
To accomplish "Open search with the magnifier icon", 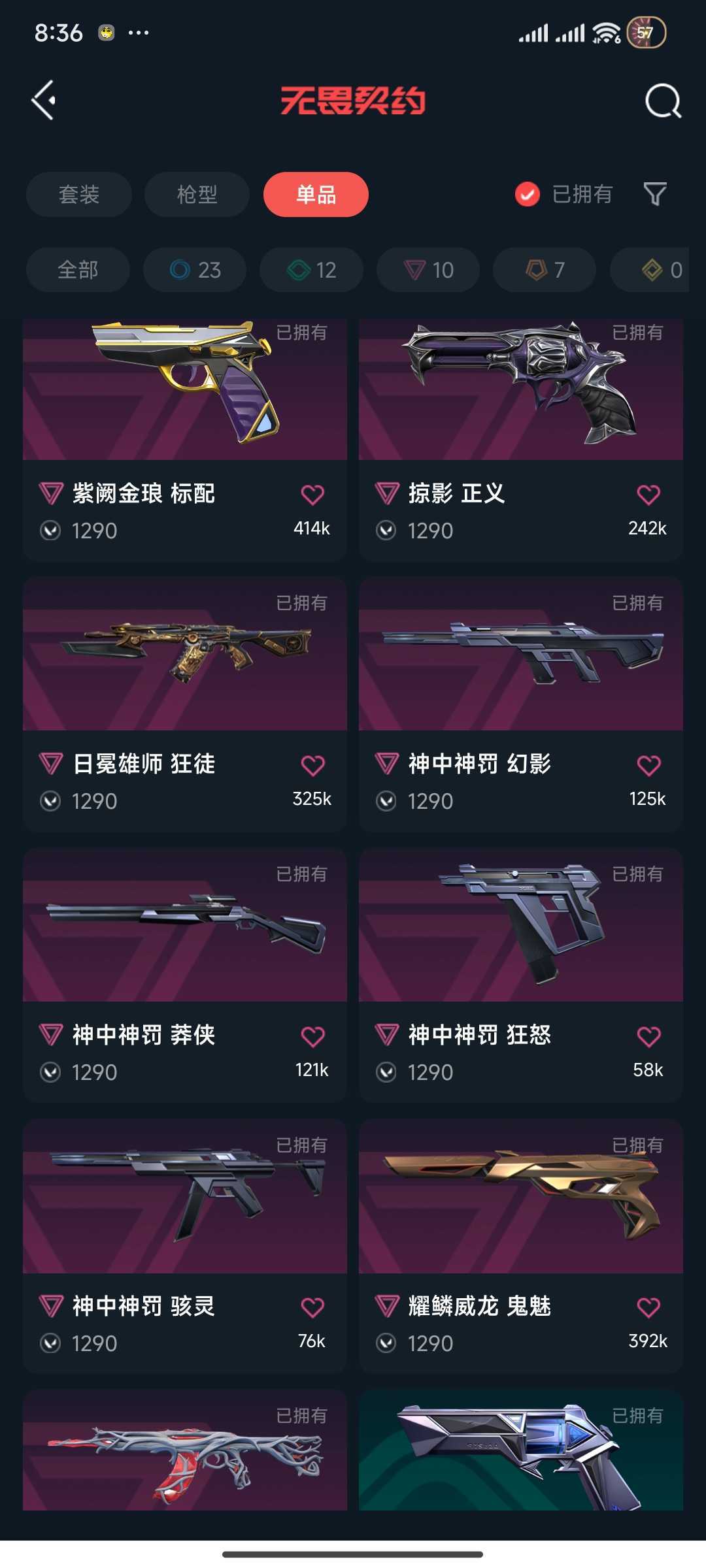I will 664,101.
